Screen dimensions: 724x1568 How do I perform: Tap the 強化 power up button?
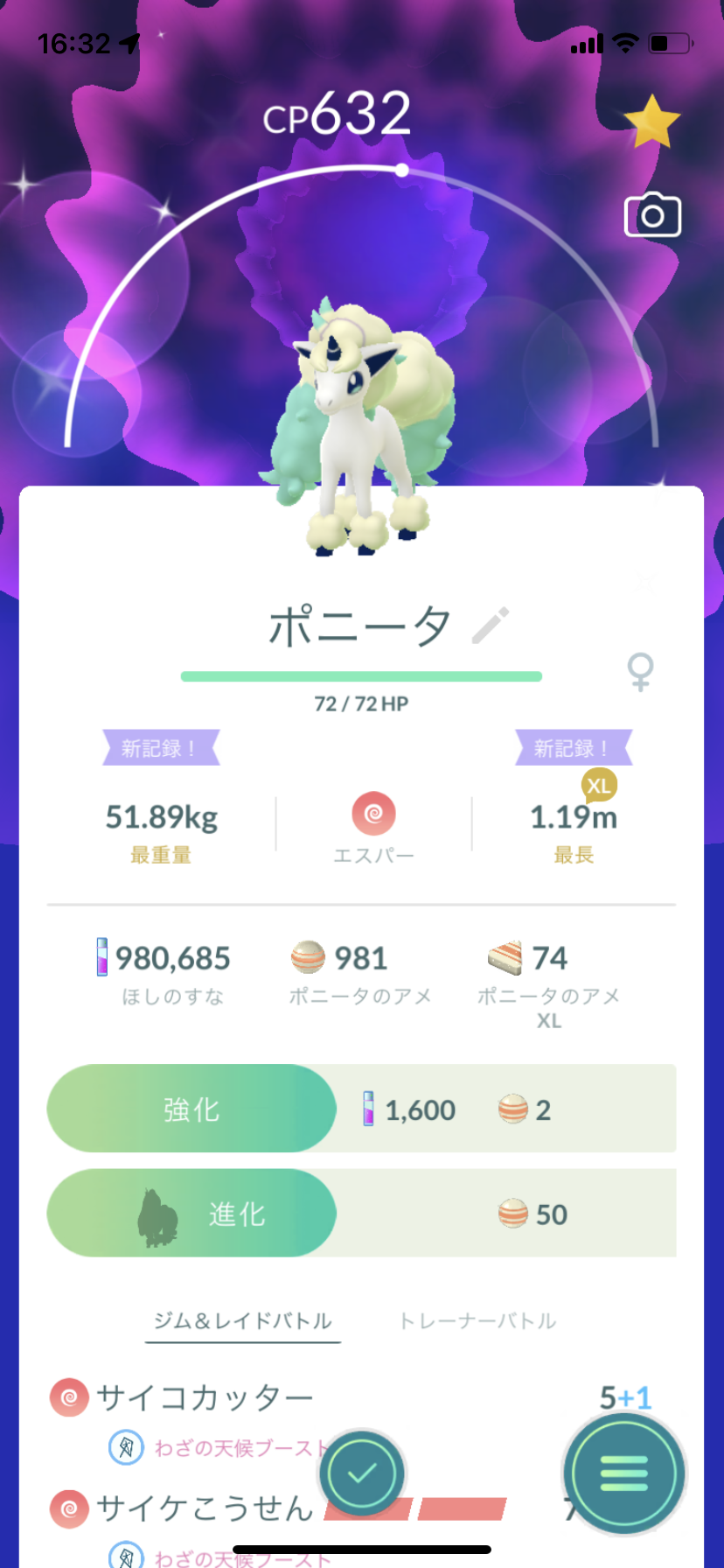click(x=191, y=1109)
